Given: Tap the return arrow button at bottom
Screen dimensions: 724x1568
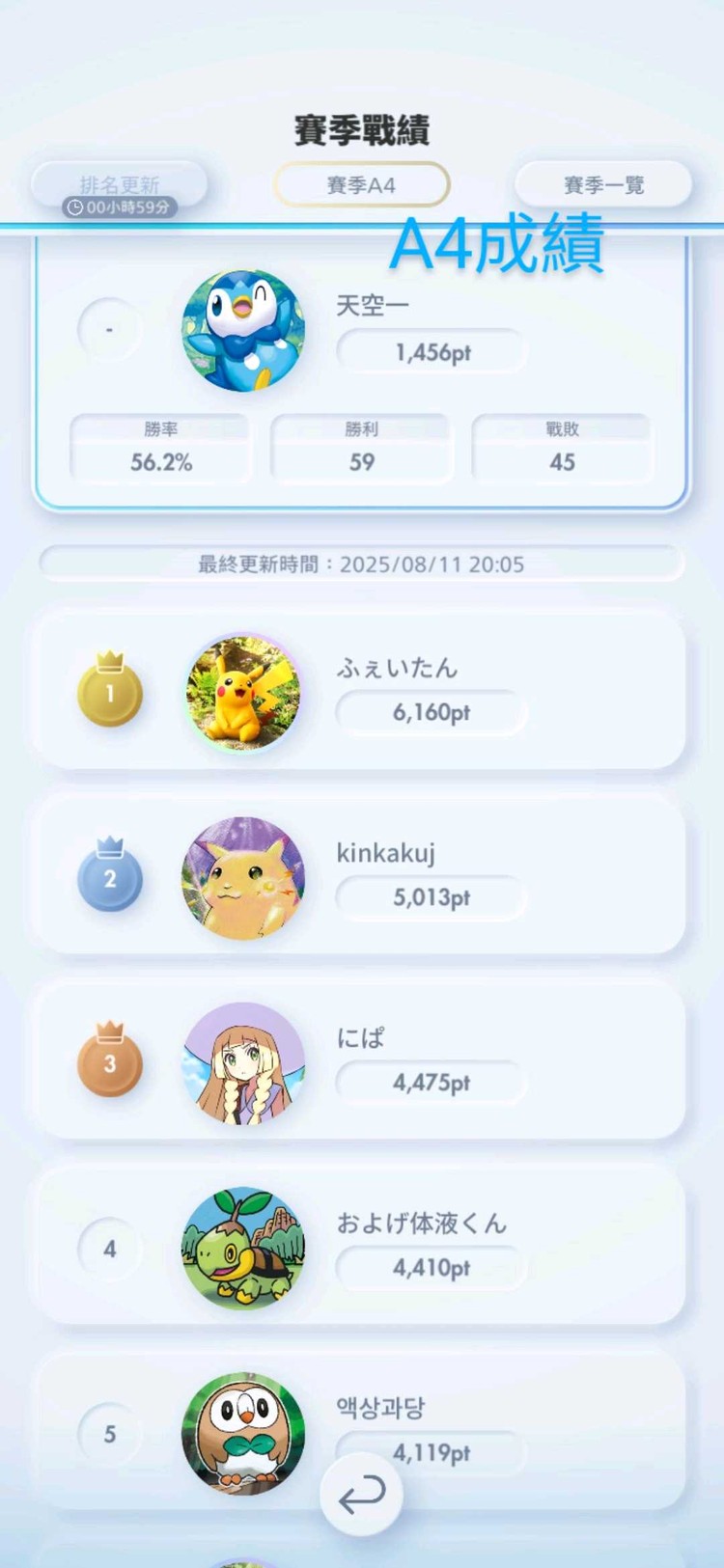Looking at the screenshot, I should [361, 1492].
